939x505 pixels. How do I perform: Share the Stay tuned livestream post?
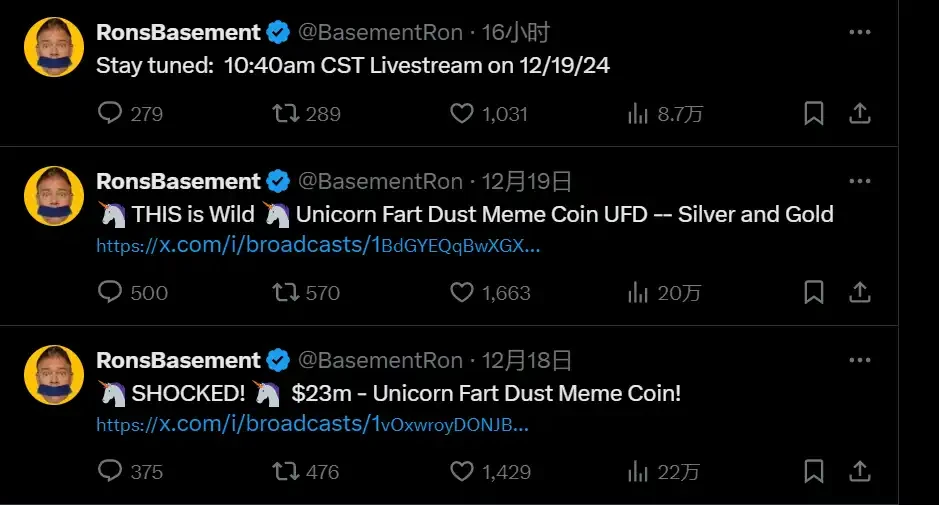click(x=859, y=114)
